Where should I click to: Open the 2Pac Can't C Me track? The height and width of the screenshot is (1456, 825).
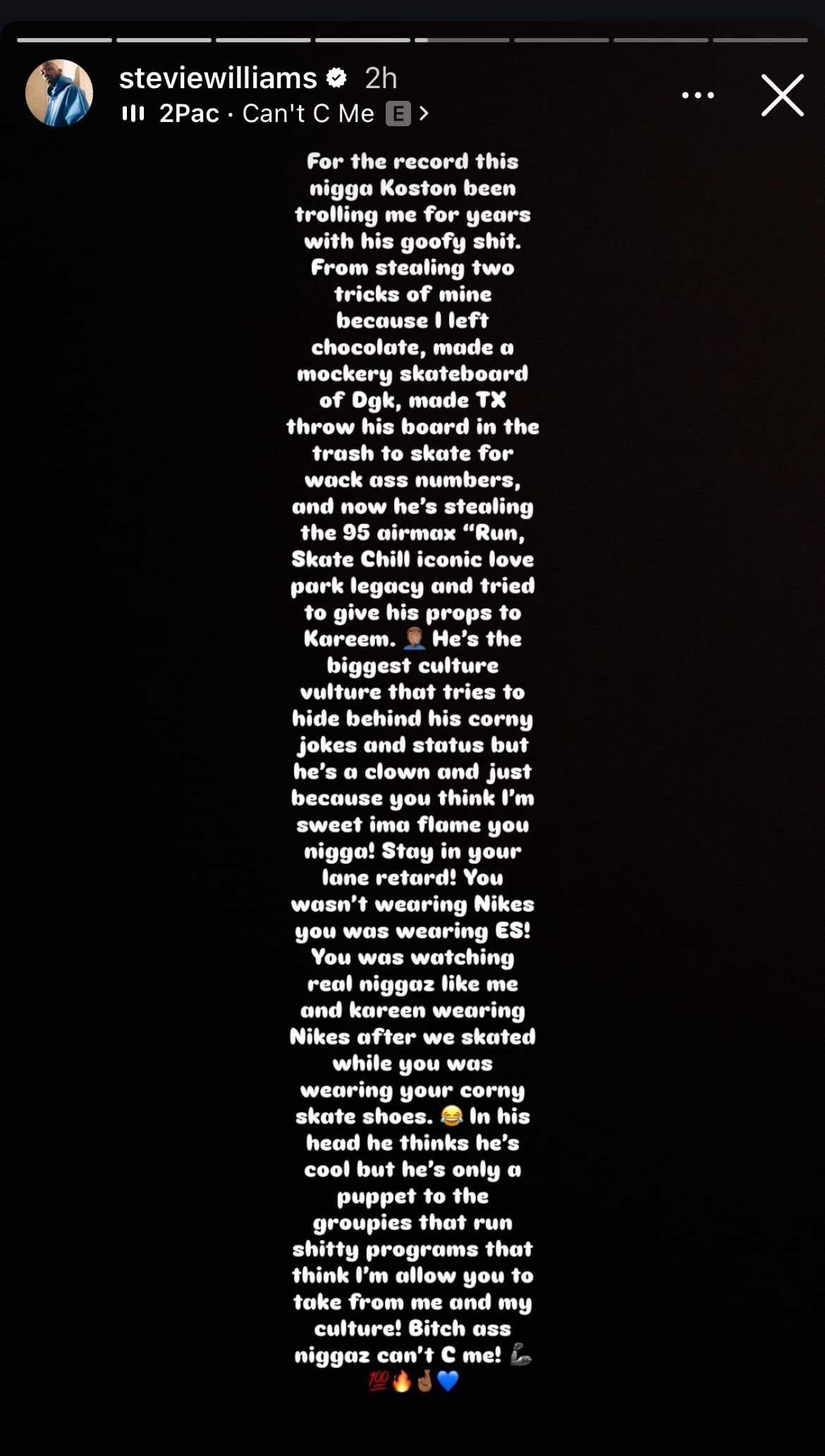click(x=275, y=114)
